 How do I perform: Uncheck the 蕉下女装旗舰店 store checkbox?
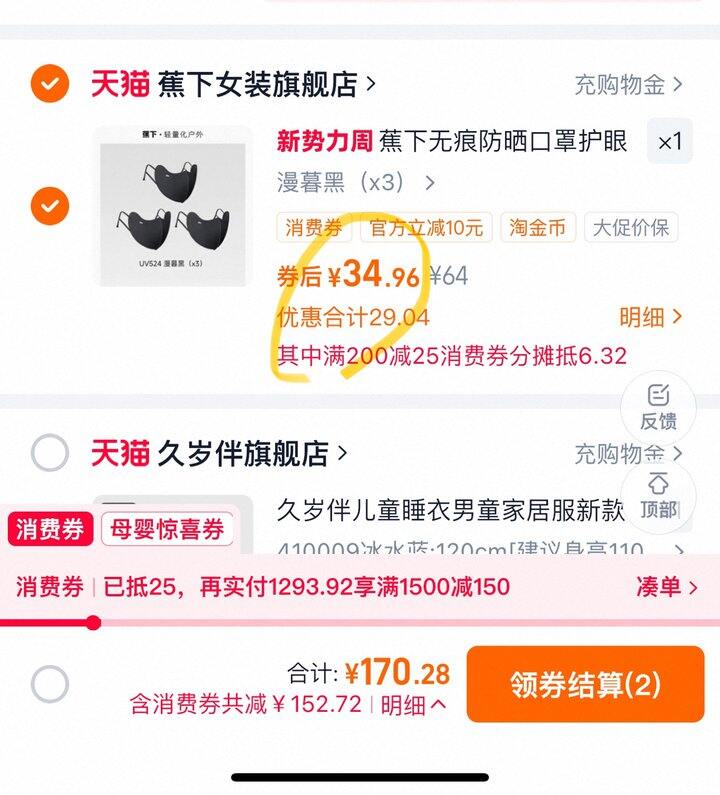pyautogui.click(x=50, y=84)
